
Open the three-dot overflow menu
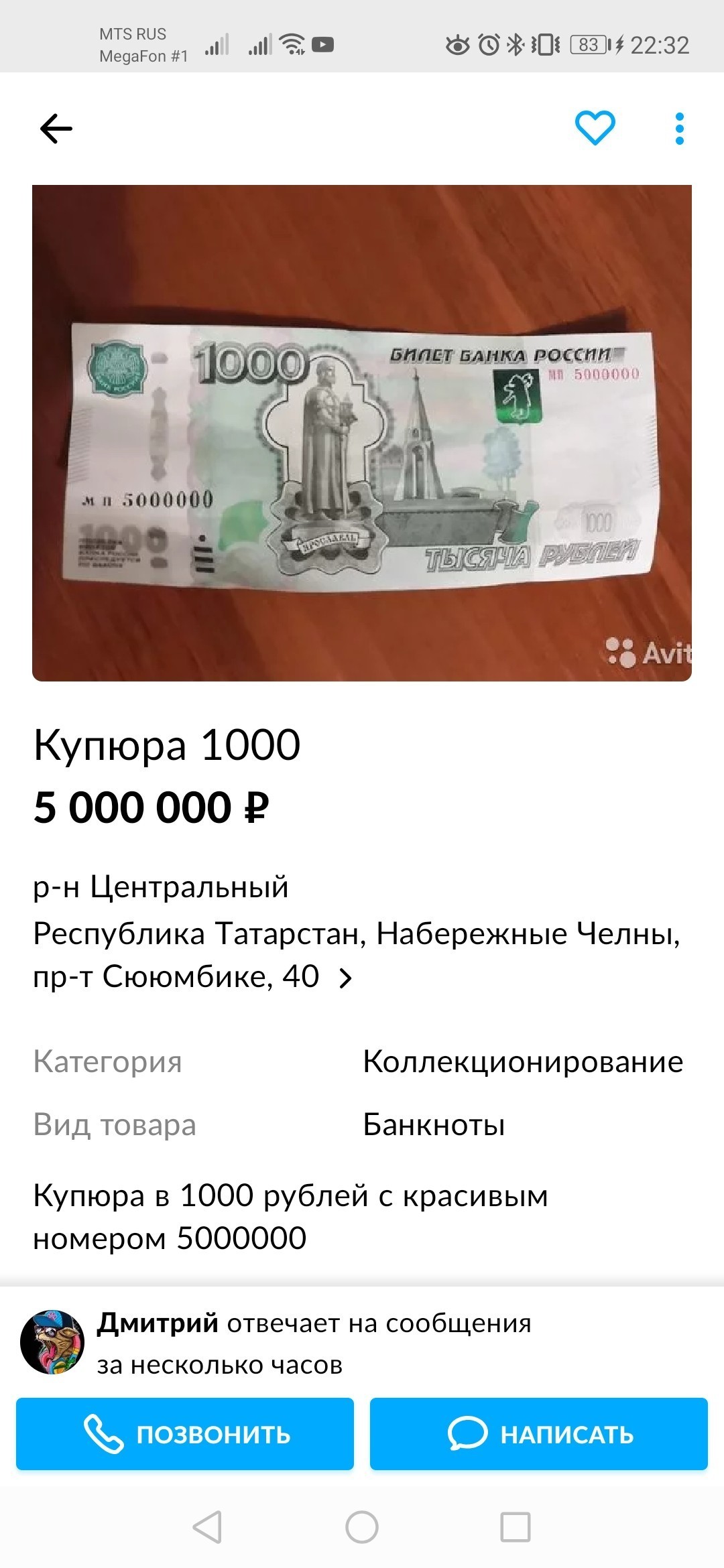[679, 129]
